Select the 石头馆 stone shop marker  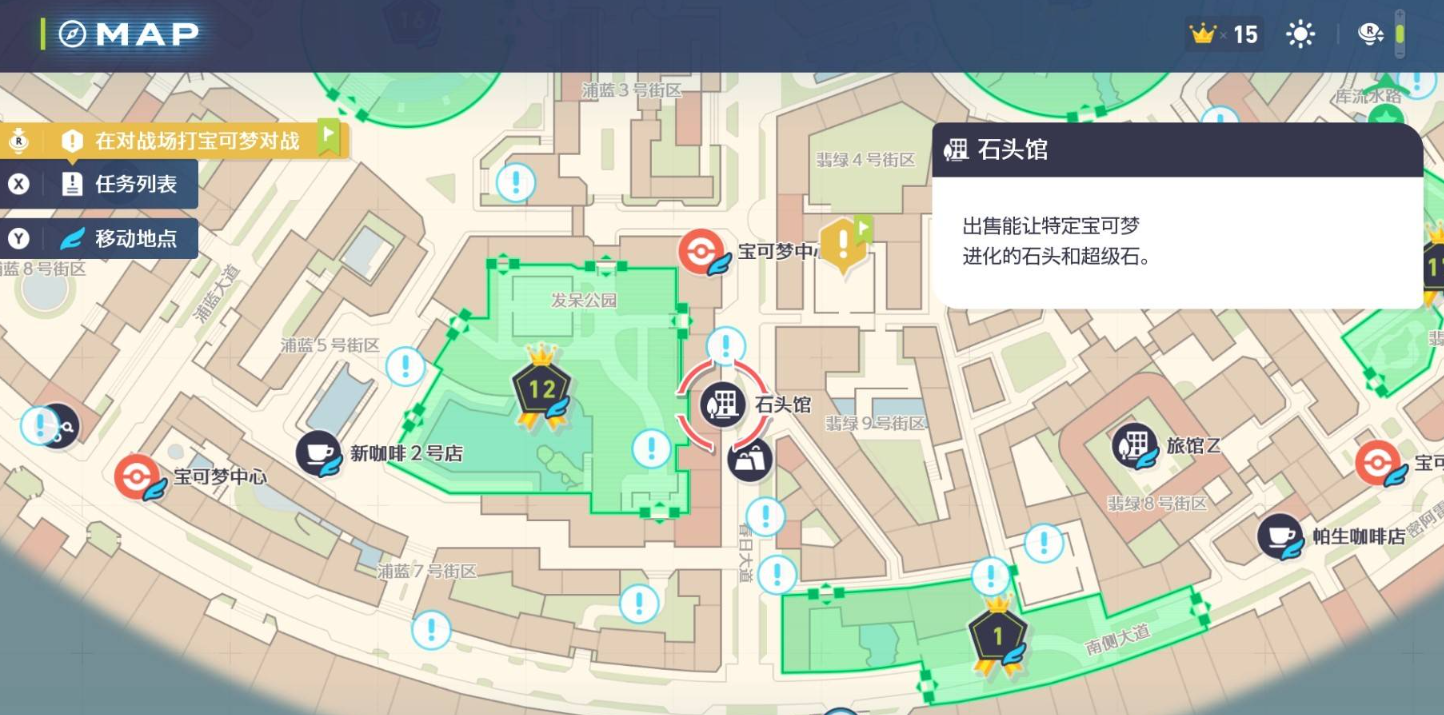coord(725,405)
